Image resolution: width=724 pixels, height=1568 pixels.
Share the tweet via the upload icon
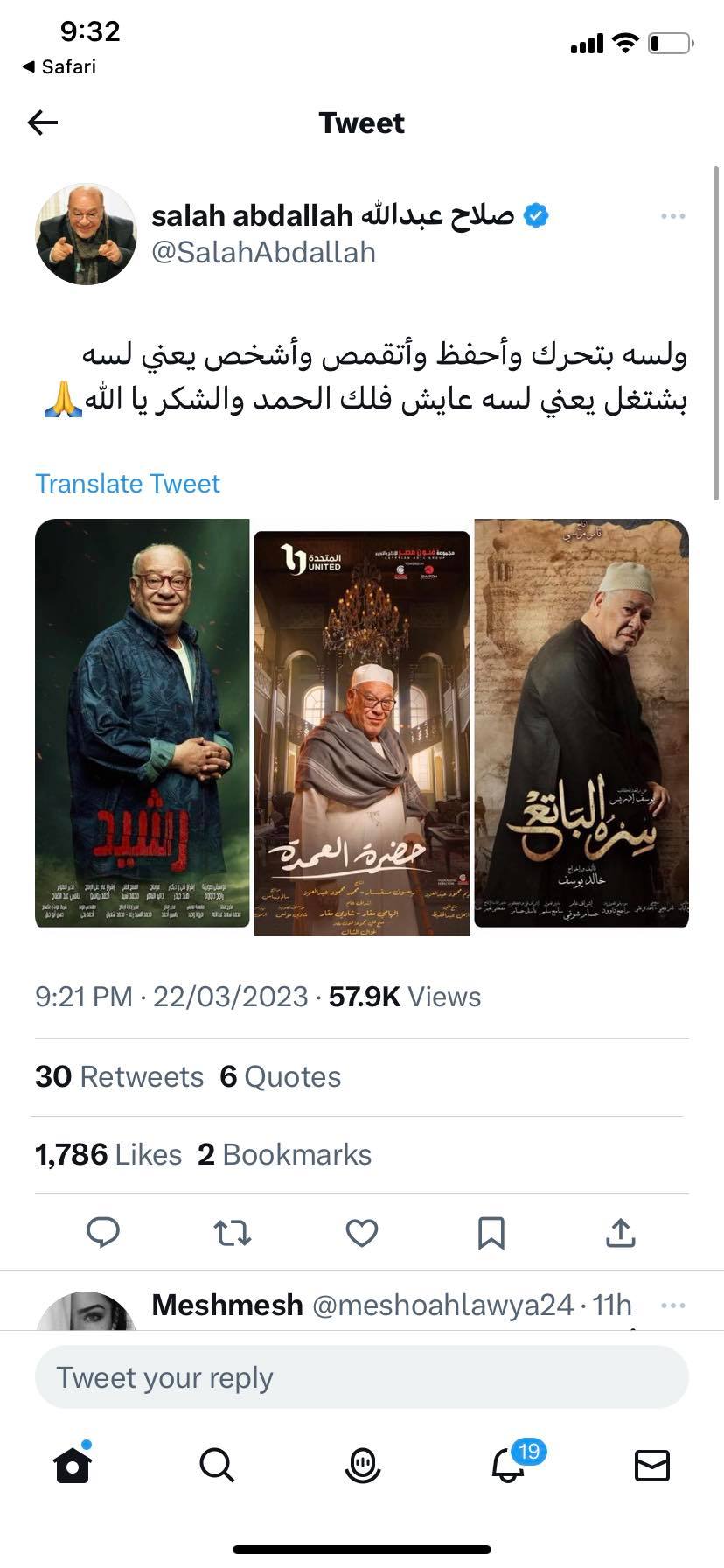tap(620, 1232)
